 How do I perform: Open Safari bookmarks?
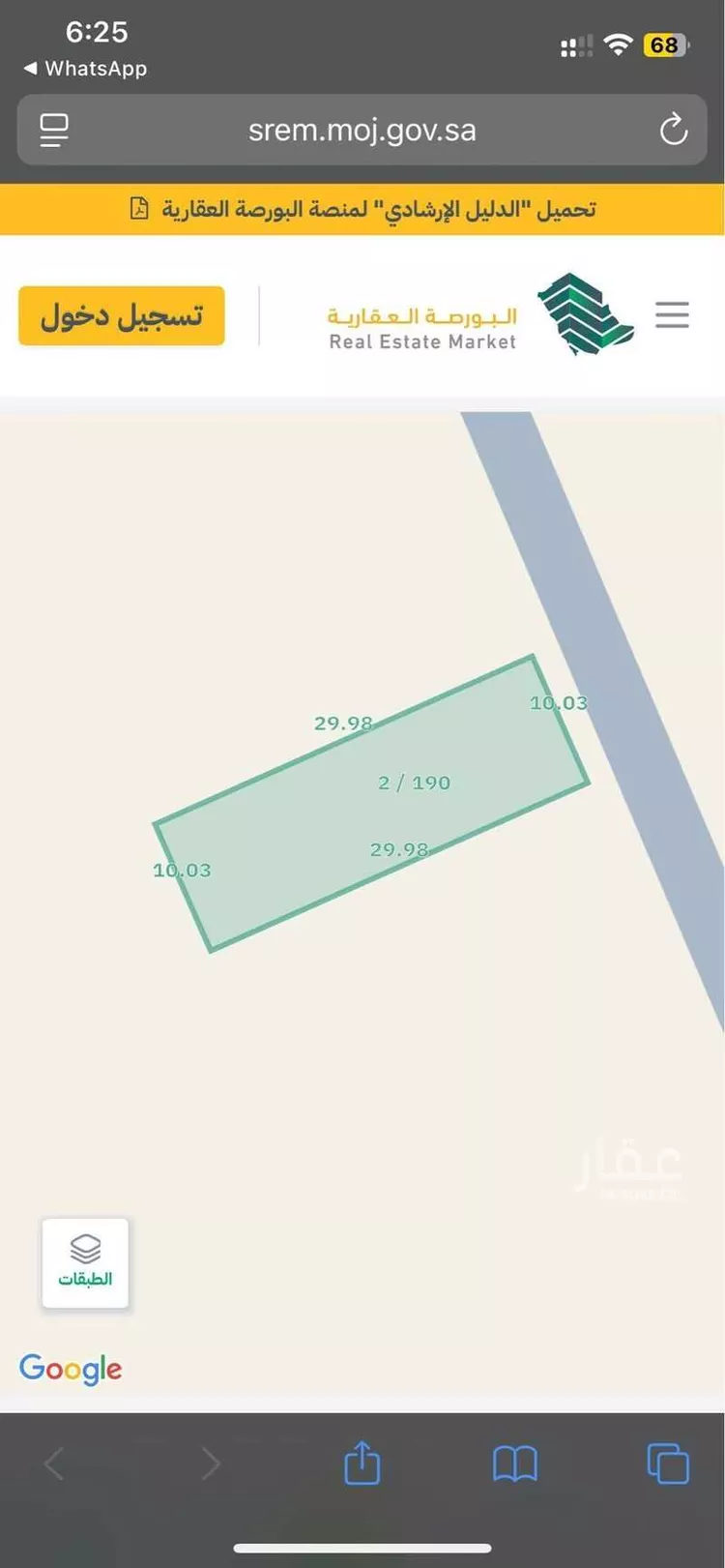click(515, 1463)
